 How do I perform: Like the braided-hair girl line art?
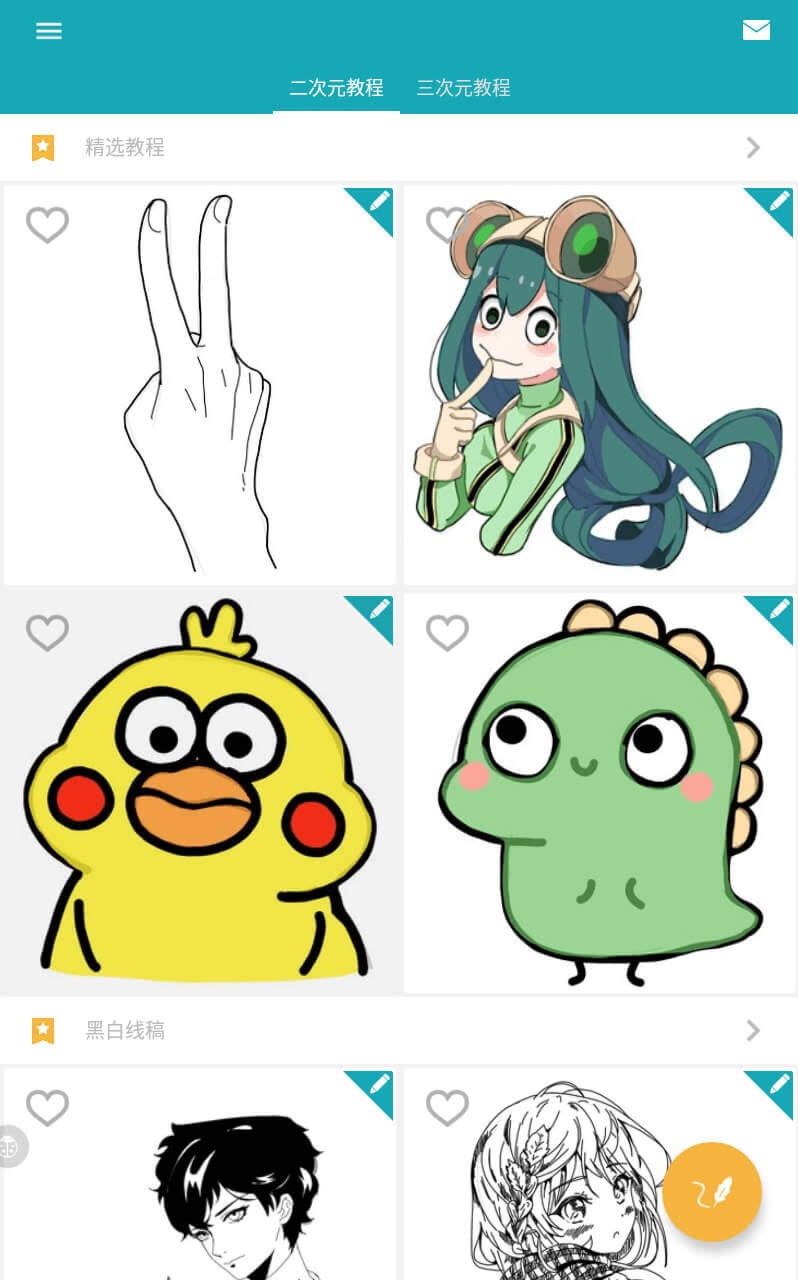(x=447, y=1108)
